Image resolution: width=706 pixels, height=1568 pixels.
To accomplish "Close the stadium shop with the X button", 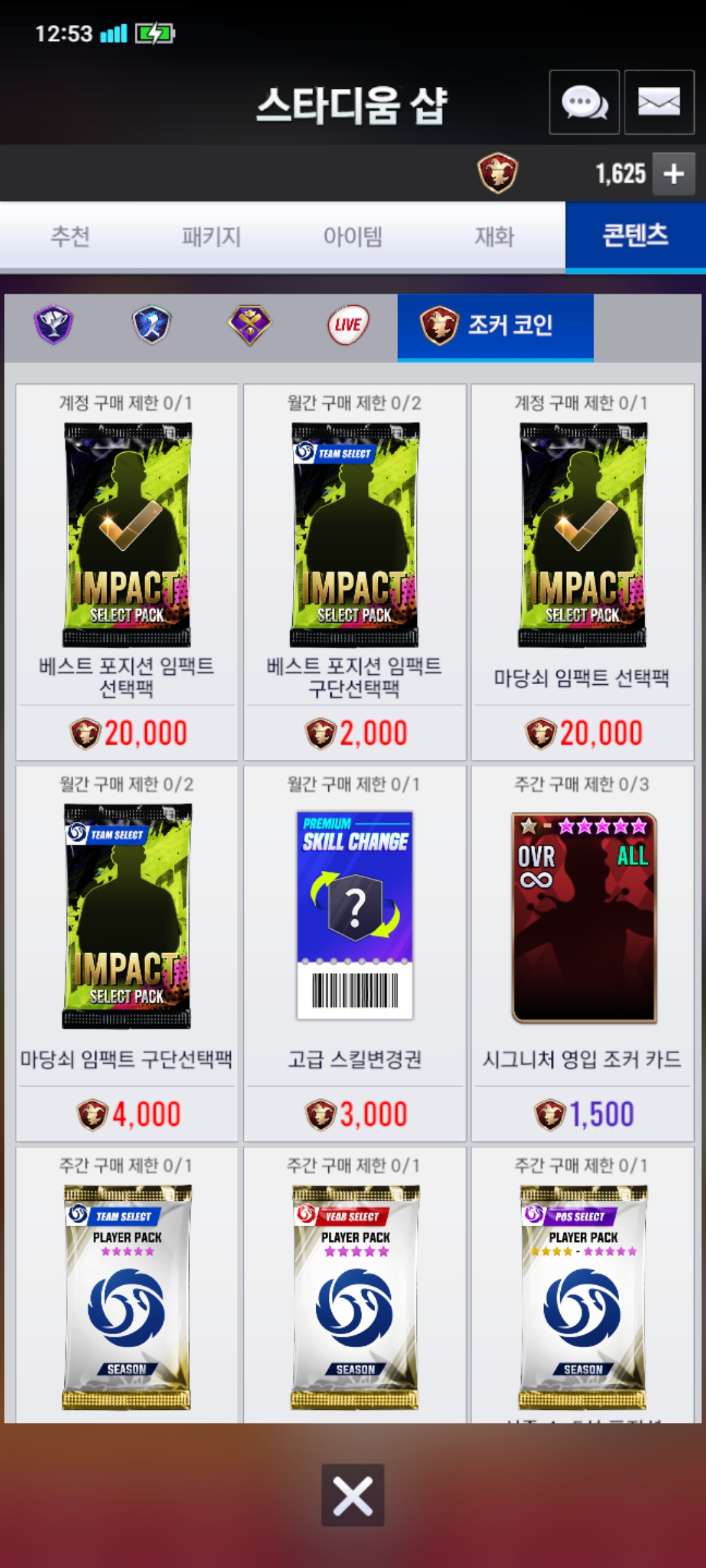I will (x=353, y=1495).
